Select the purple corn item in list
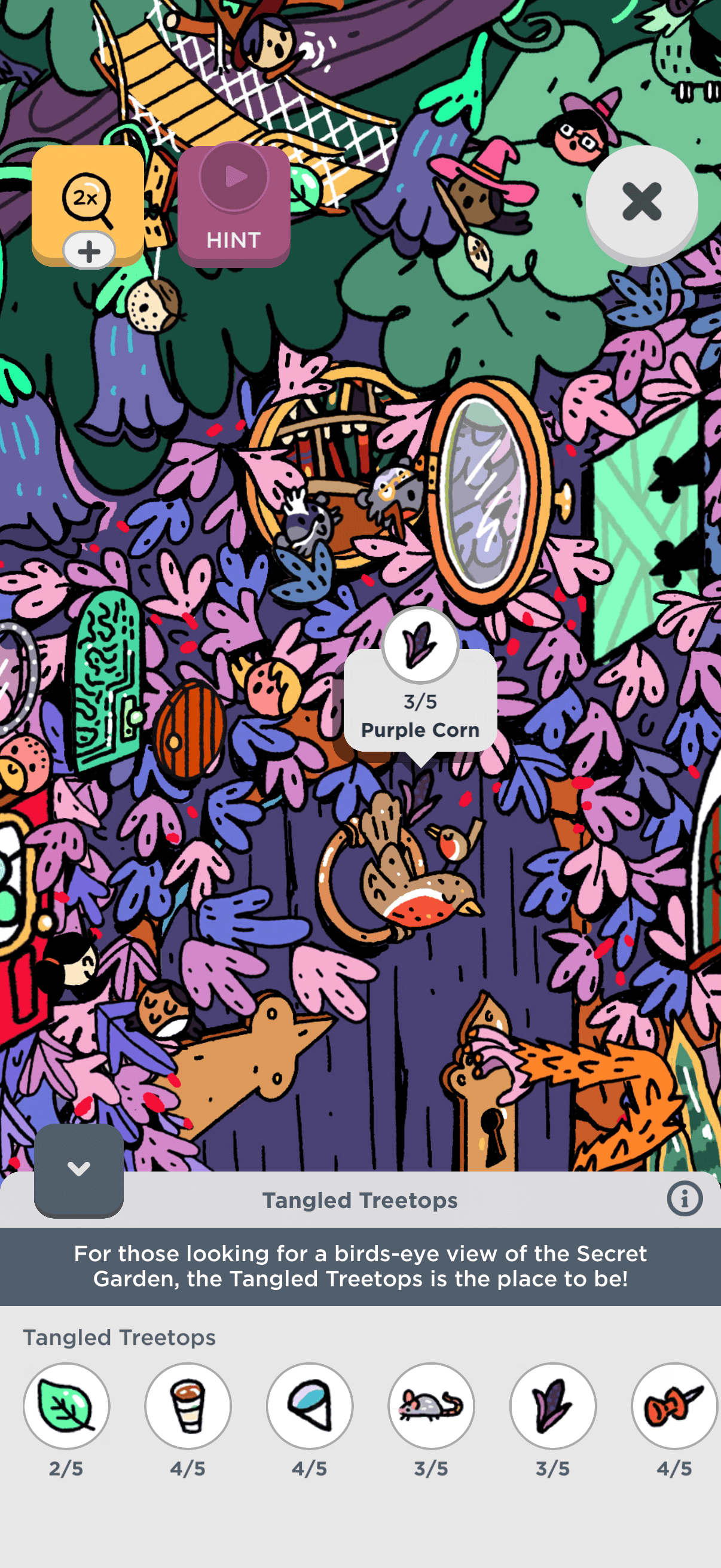721x1568 pixels. click(552, 1406)
